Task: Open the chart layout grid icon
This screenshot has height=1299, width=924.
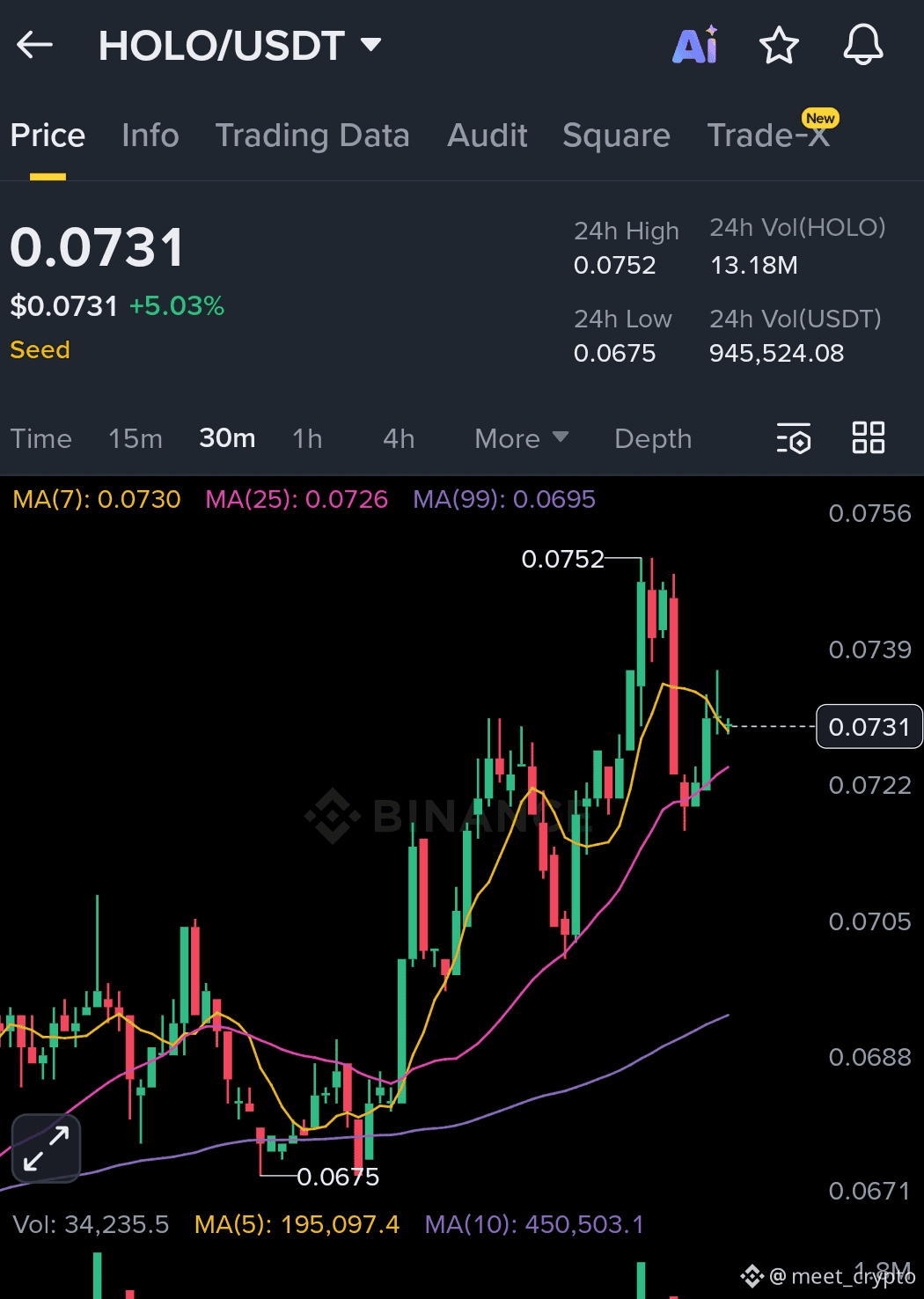Action: [868, 437]
